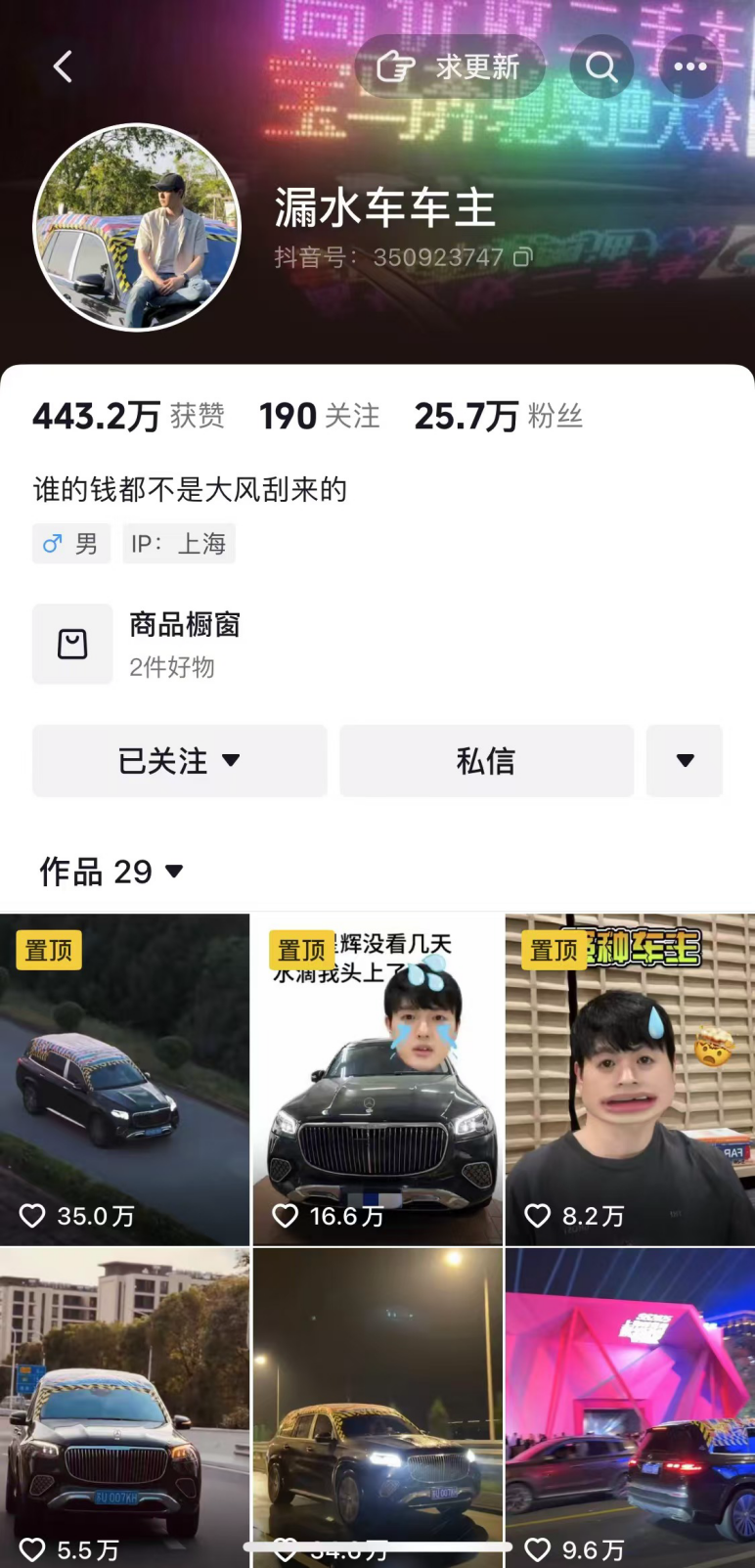This screenshot has width=755, height=1568.
Task: Open the video with 5.5万 likes
Action: tap(124, 1409)
